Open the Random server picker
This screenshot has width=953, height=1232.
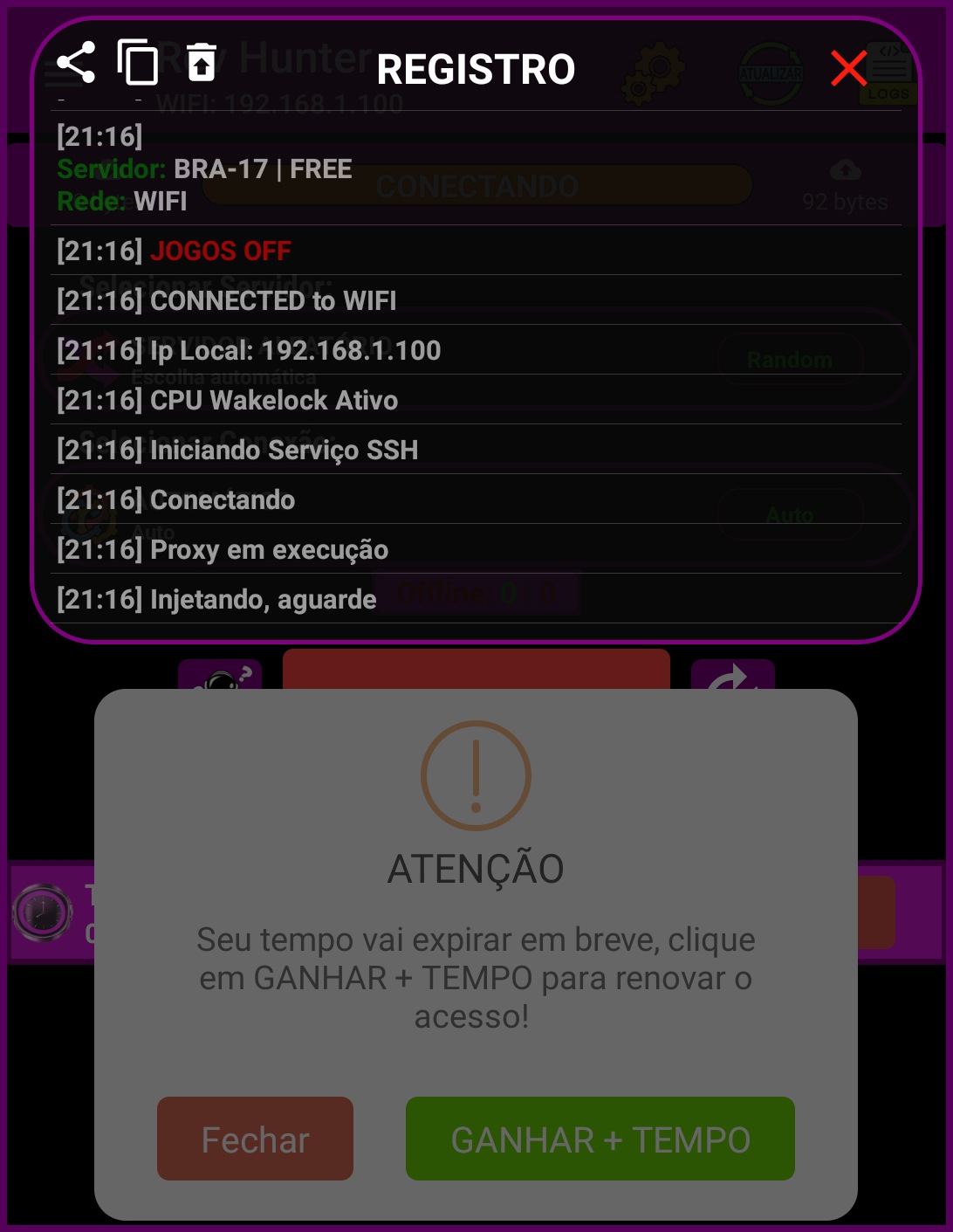tap(791, 359)
